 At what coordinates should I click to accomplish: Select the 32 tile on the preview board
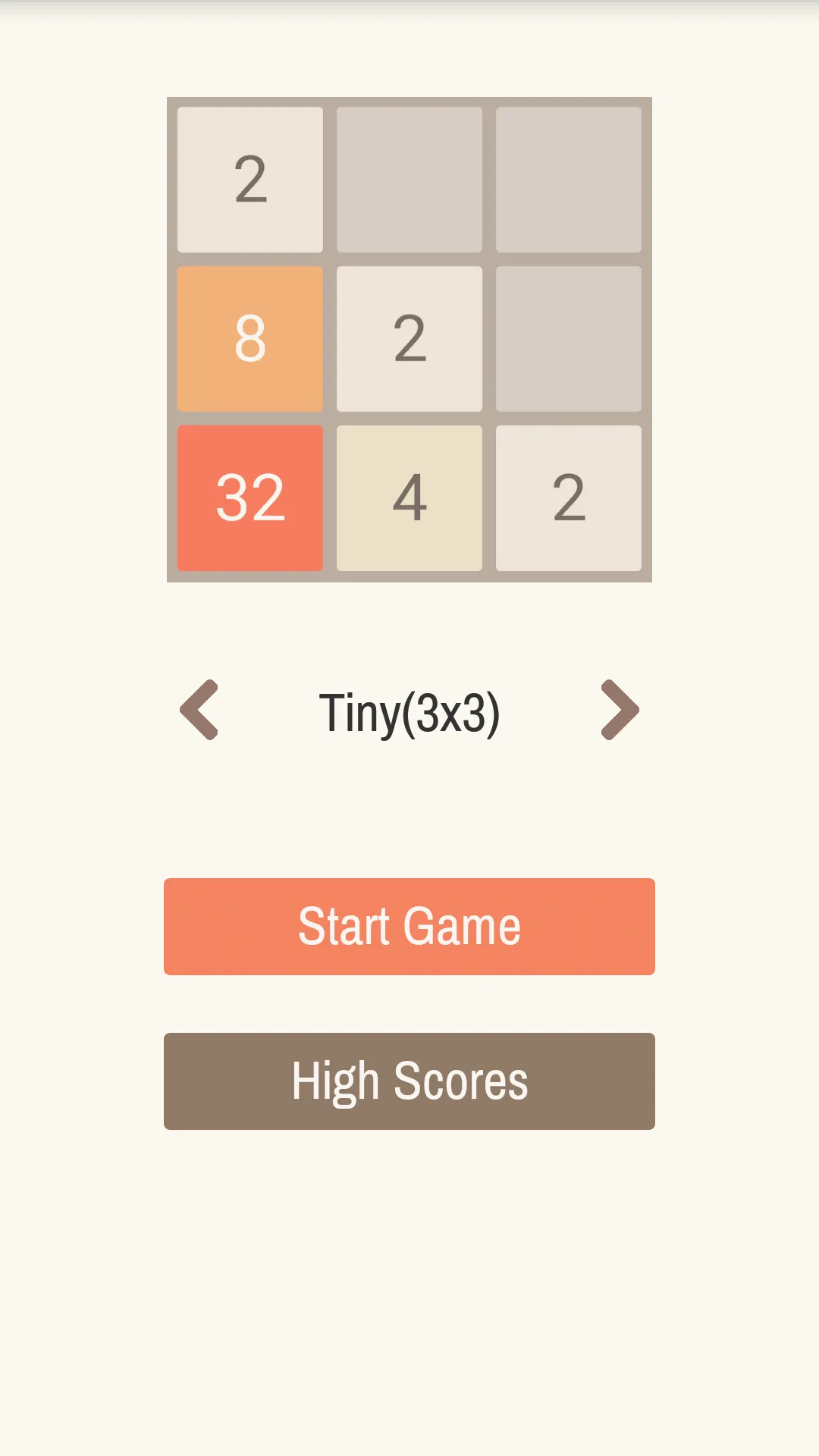coord(249,497)
